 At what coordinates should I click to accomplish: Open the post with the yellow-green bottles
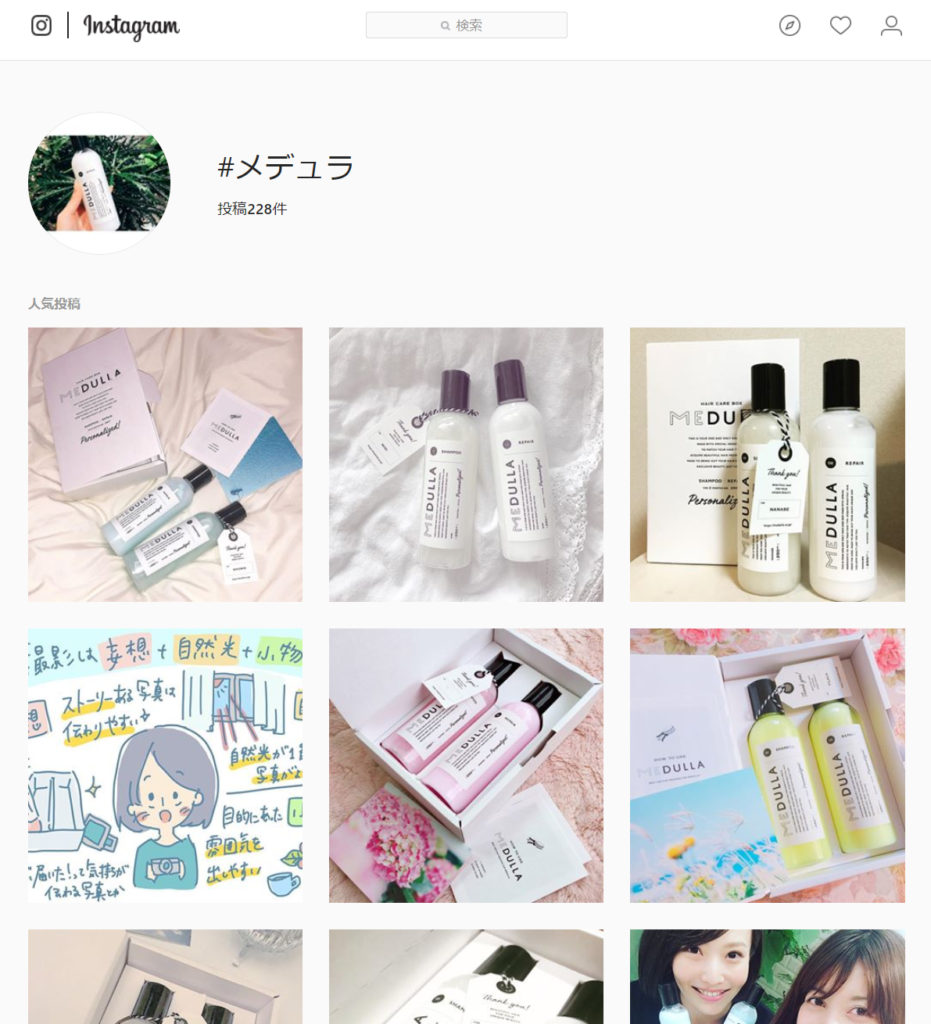pos(767,765)
